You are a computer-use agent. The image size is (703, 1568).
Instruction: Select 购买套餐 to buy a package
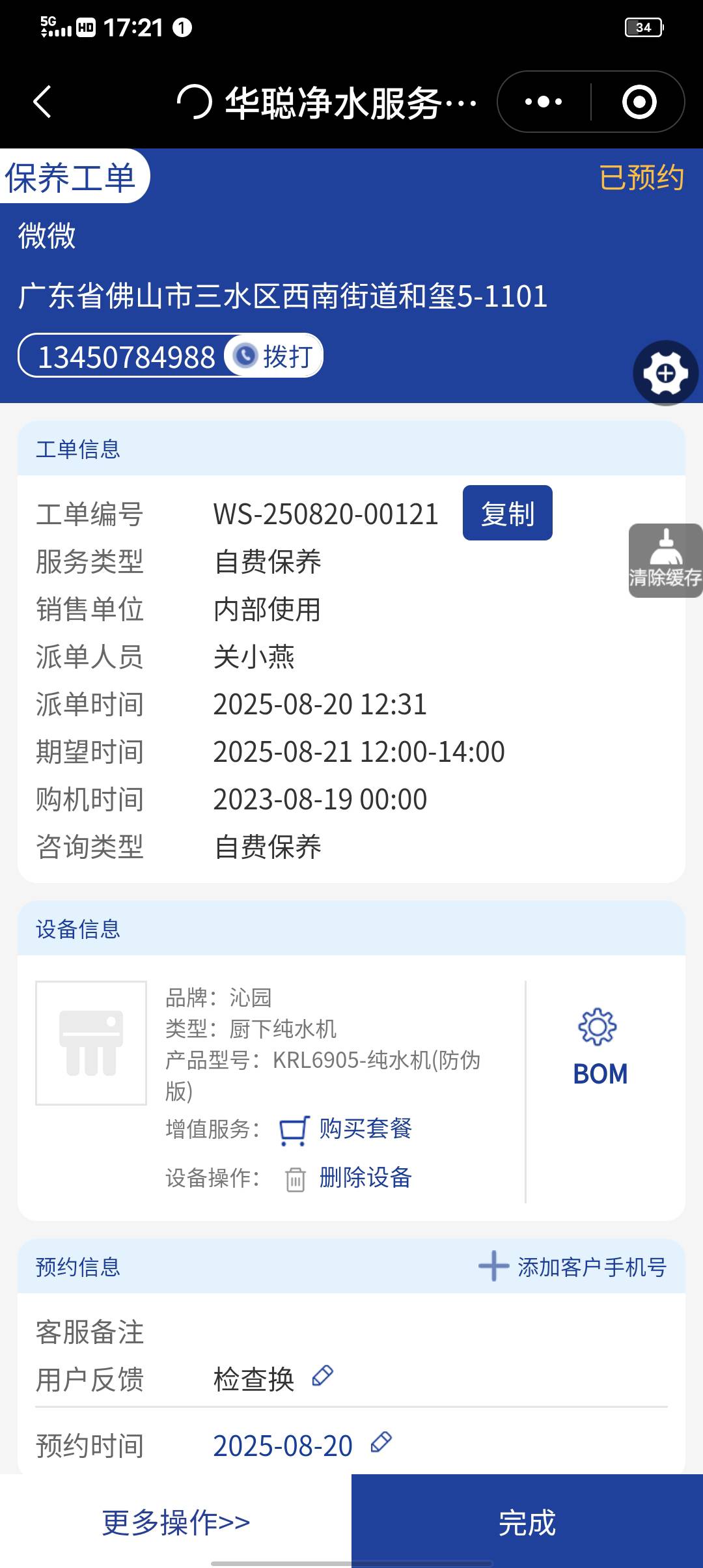click(346, 1129)
